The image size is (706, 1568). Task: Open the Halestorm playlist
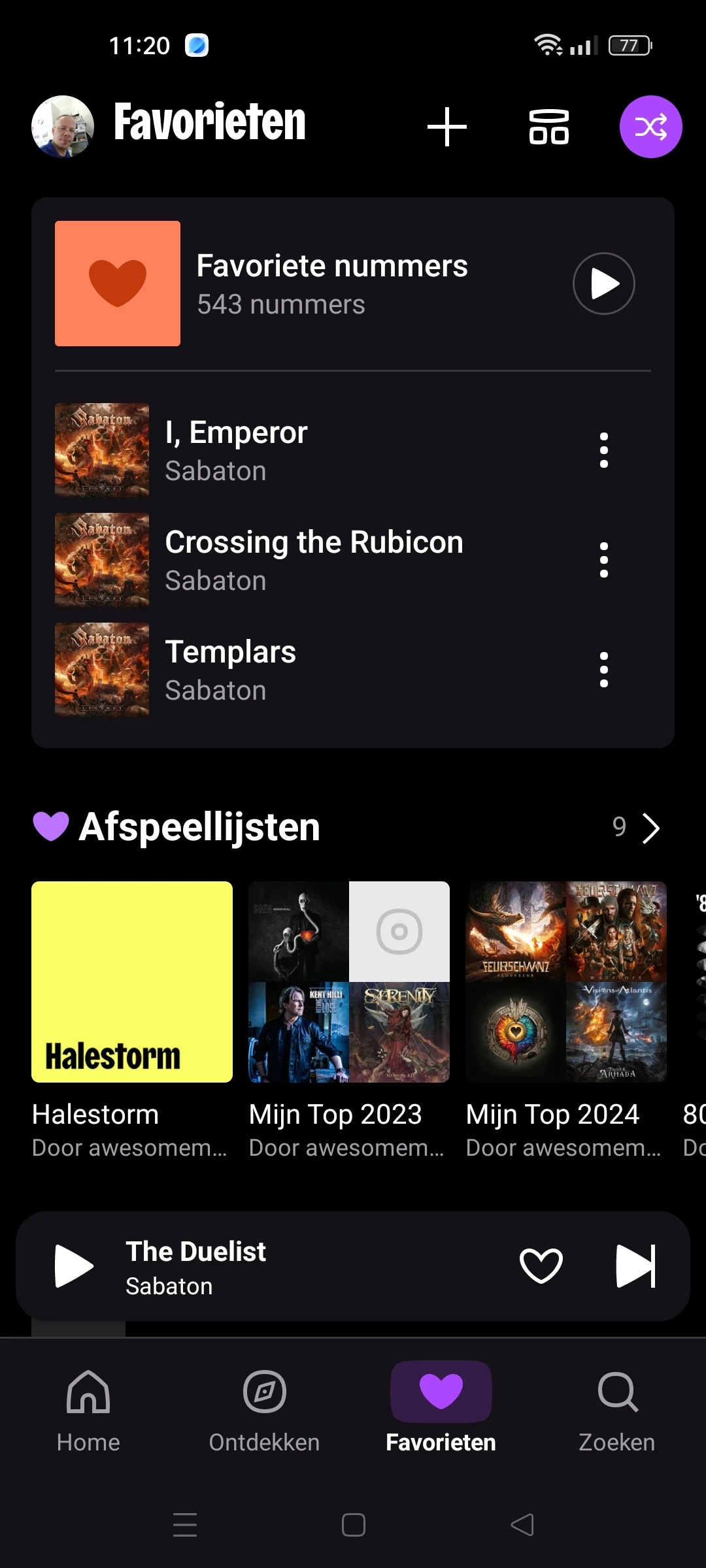132,982
